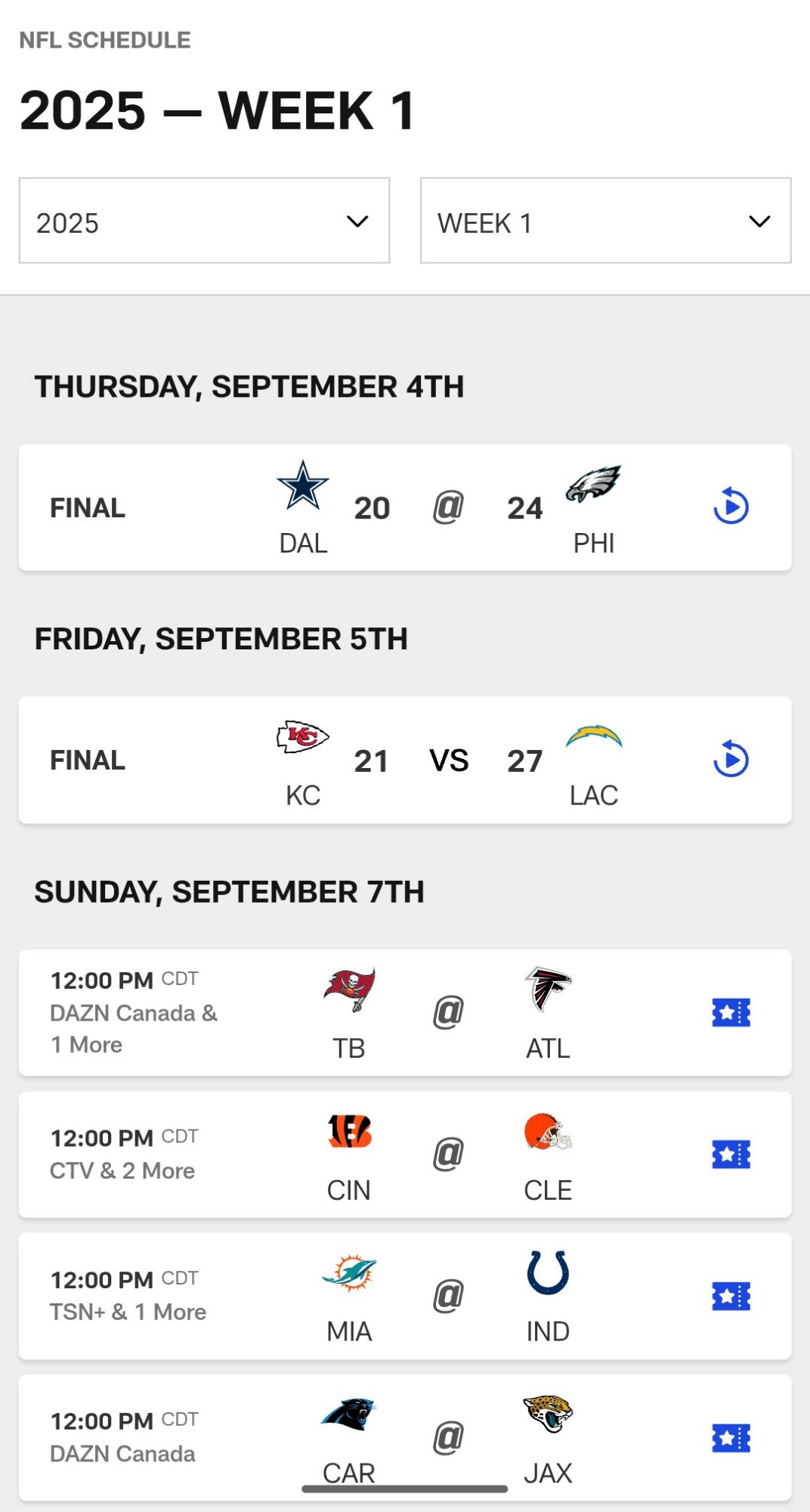Viewport: 810px width, 1512px height.
Task: Watch replay of the KC vs LAC game
Action: (x=731, y=759)
